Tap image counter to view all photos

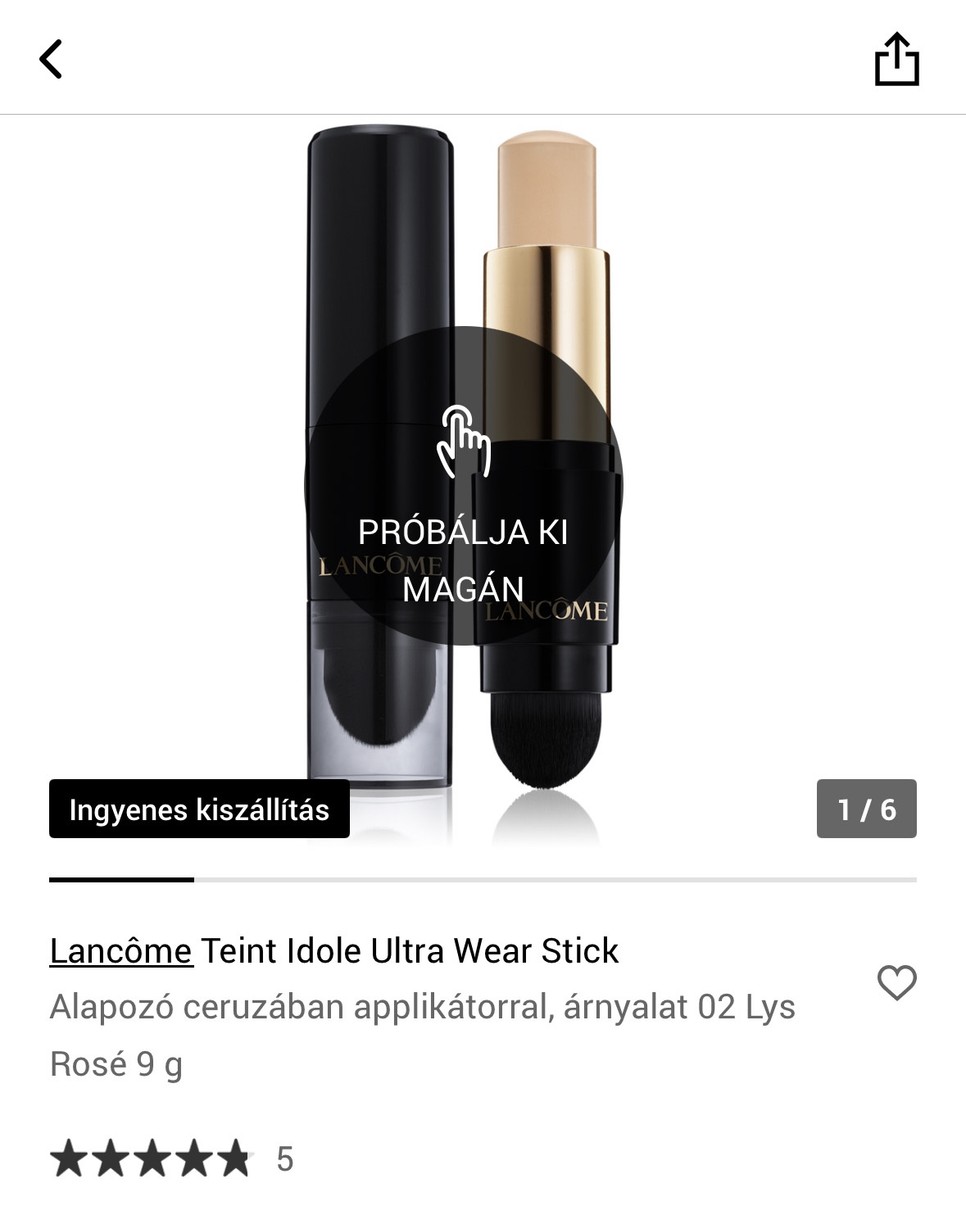[x=866, y=809]
